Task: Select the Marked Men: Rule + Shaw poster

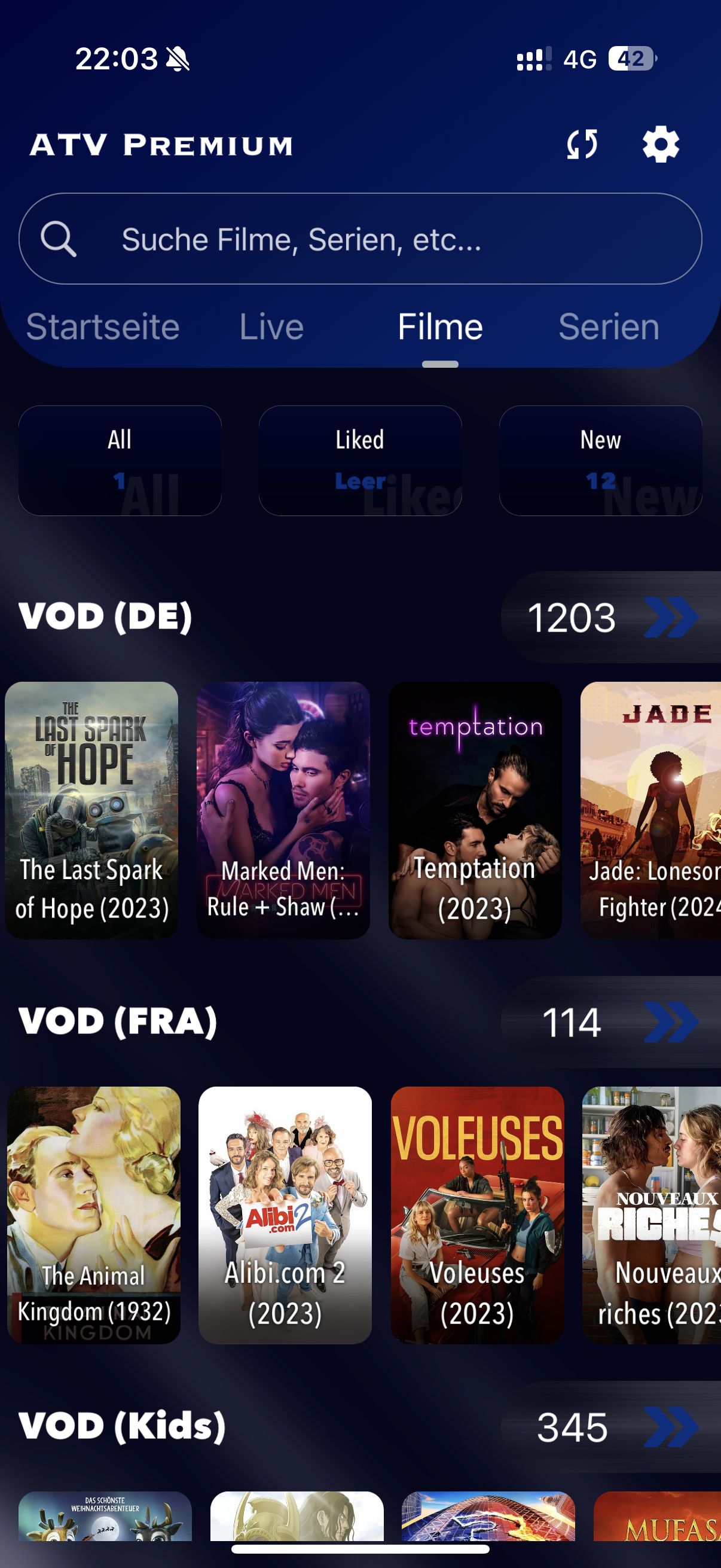Action: [283, 810]
